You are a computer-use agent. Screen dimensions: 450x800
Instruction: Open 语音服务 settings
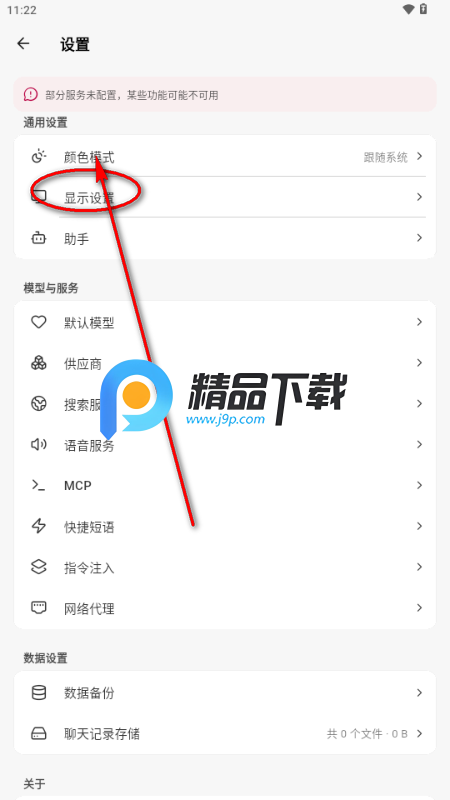pyautogui.click(x=225, y=444)
